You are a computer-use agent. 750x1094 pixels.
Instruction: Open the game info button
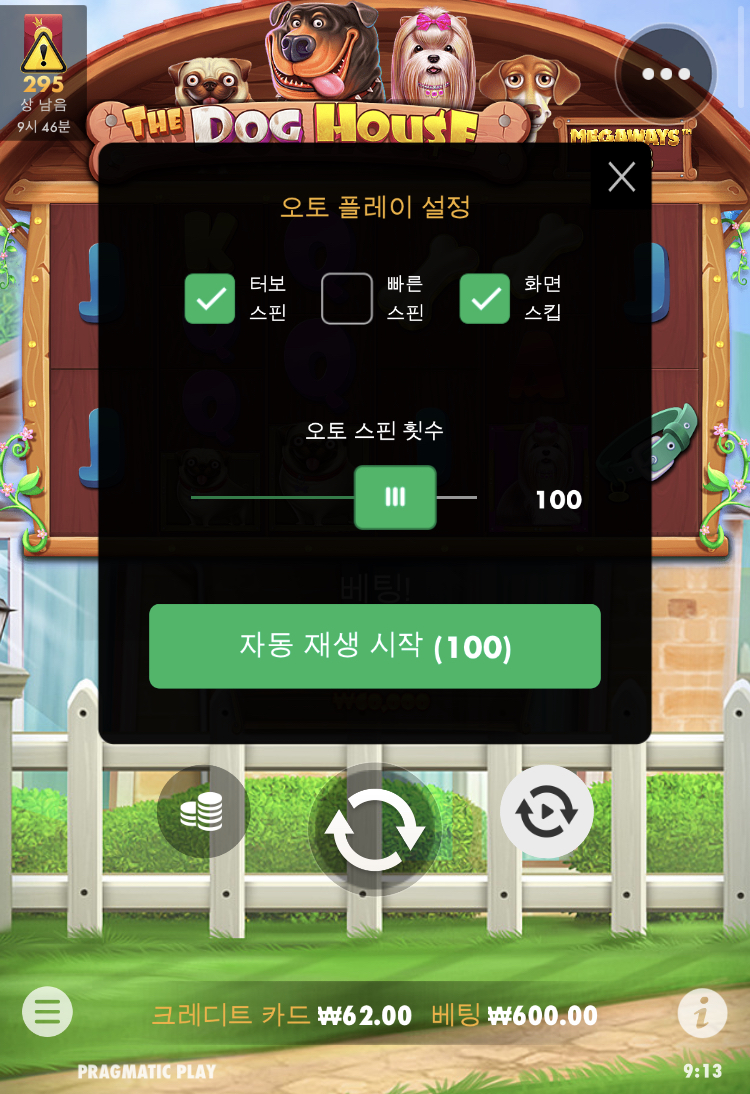pos(702,1014)
